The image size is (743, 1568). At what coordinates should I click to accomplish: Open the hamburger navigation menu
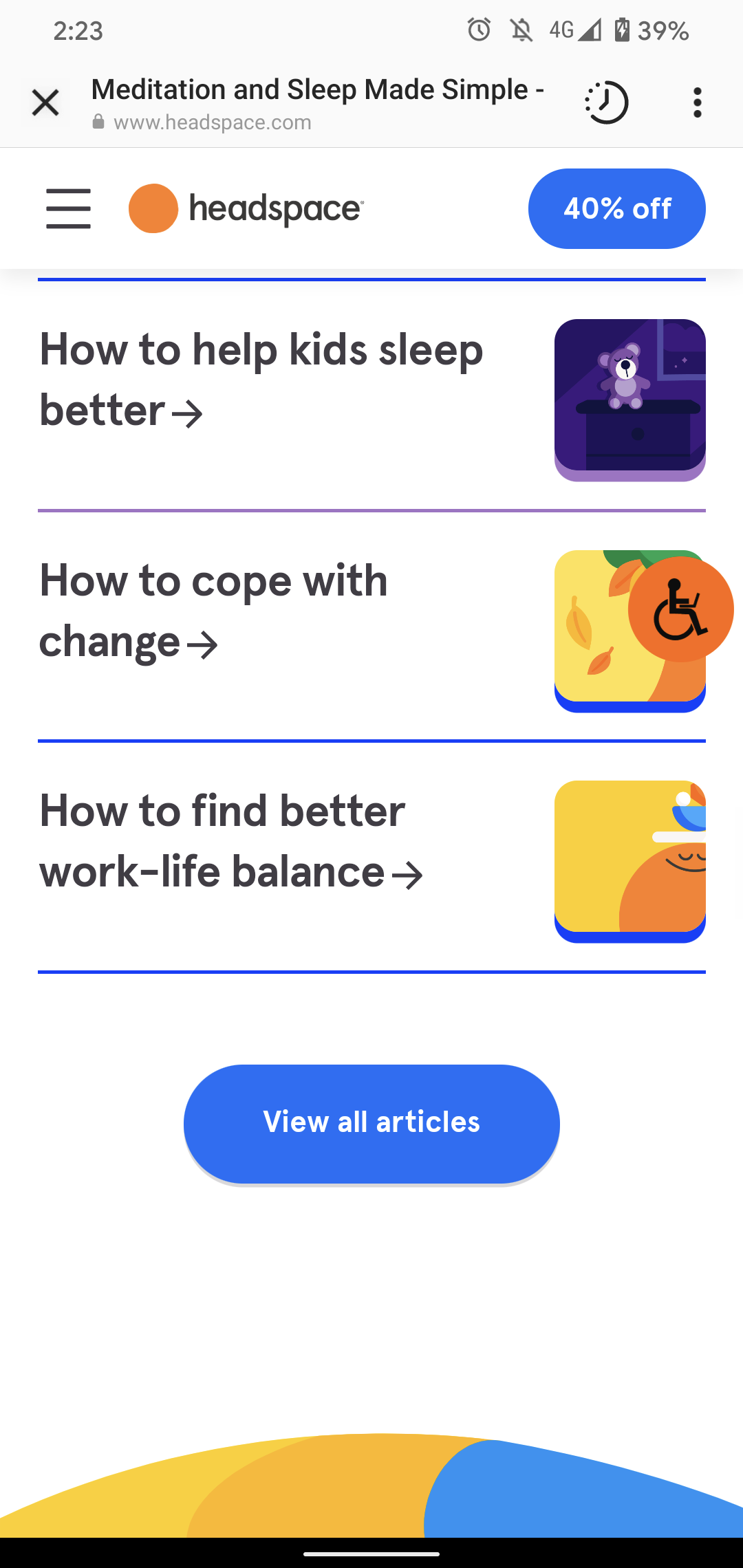coord(68,208)
